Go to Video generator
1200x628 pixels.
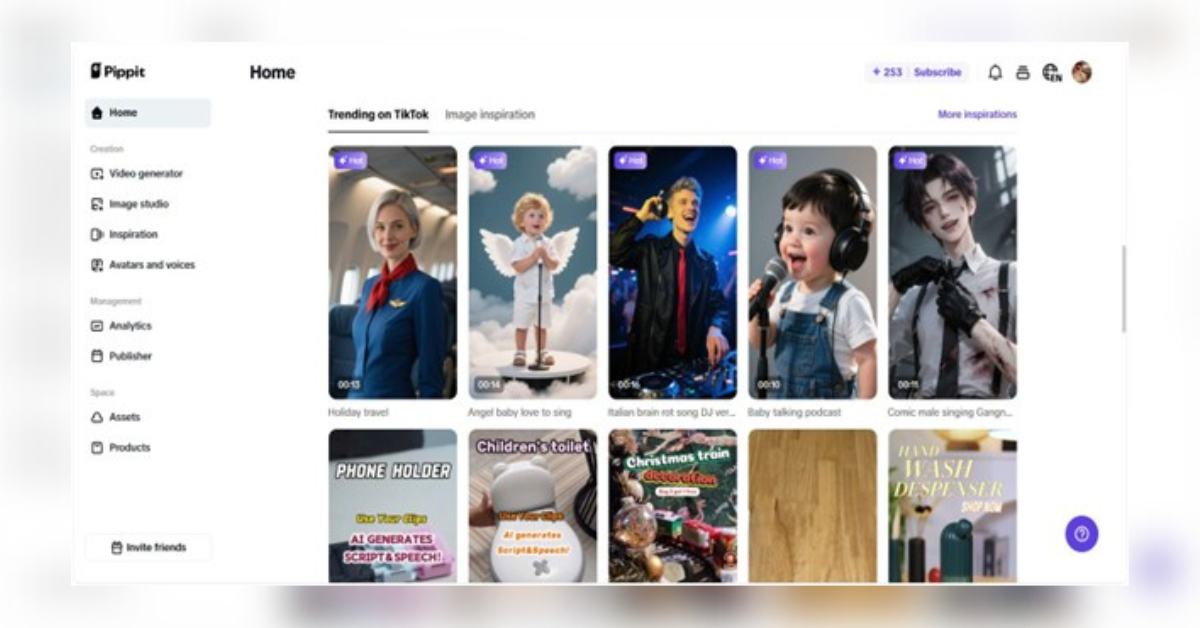tap(146, 173)
